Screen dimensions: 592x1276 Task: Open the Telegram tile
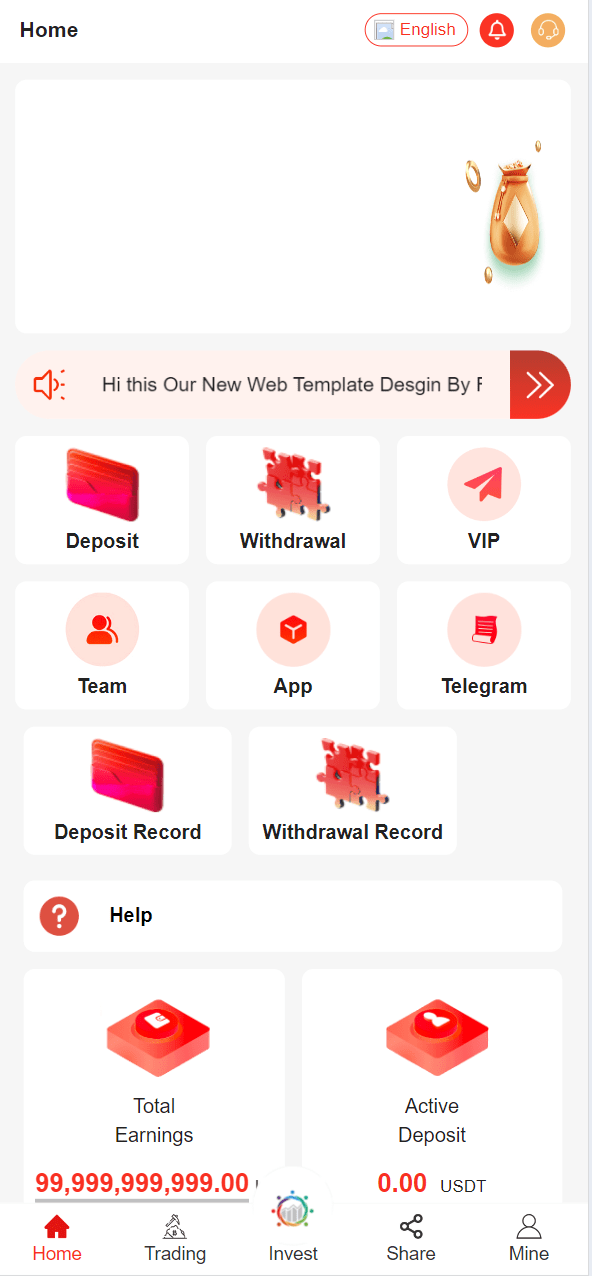coord(484,645)
